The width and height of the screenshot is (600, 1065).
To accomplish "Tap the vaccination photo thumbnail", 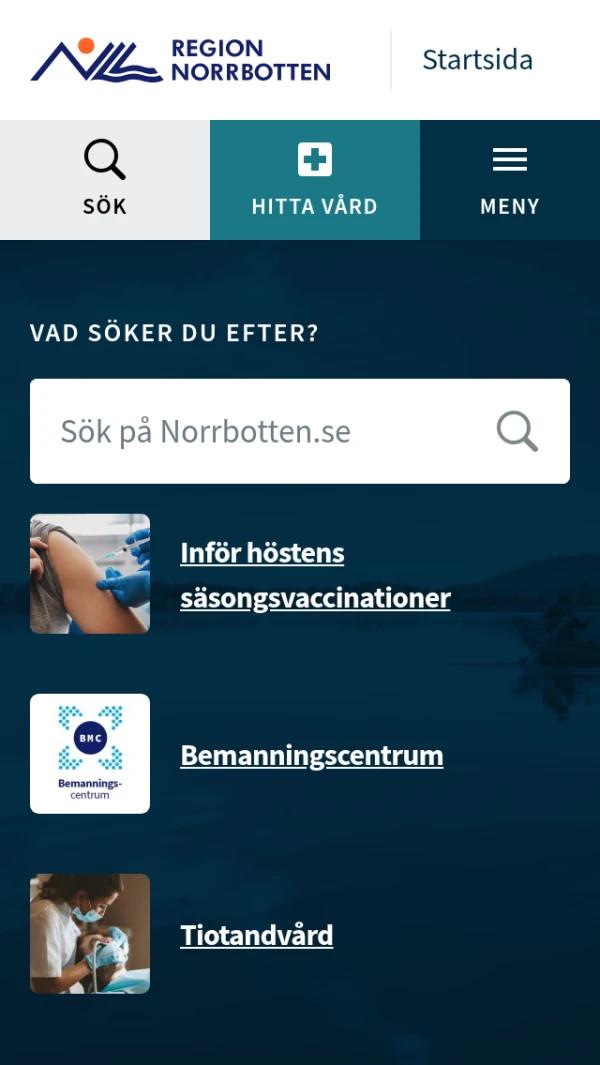I will pos(90,574).
